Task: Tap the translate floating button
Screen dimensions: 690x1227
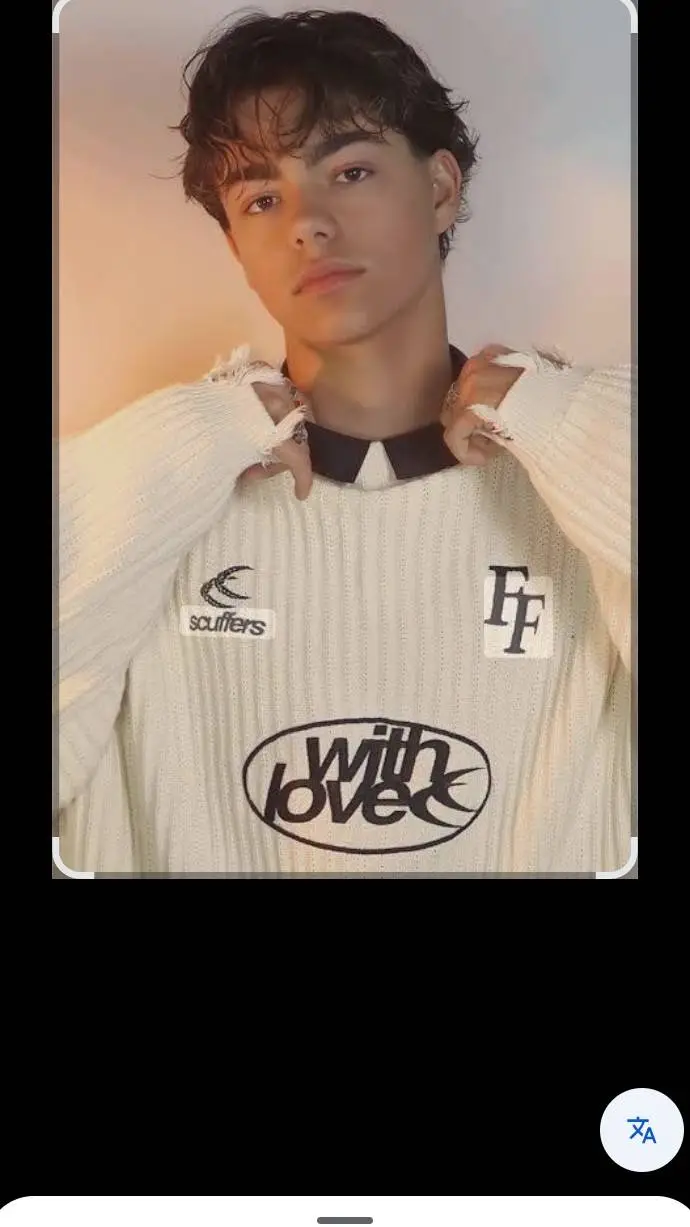Action: (x=642, y=1130)
